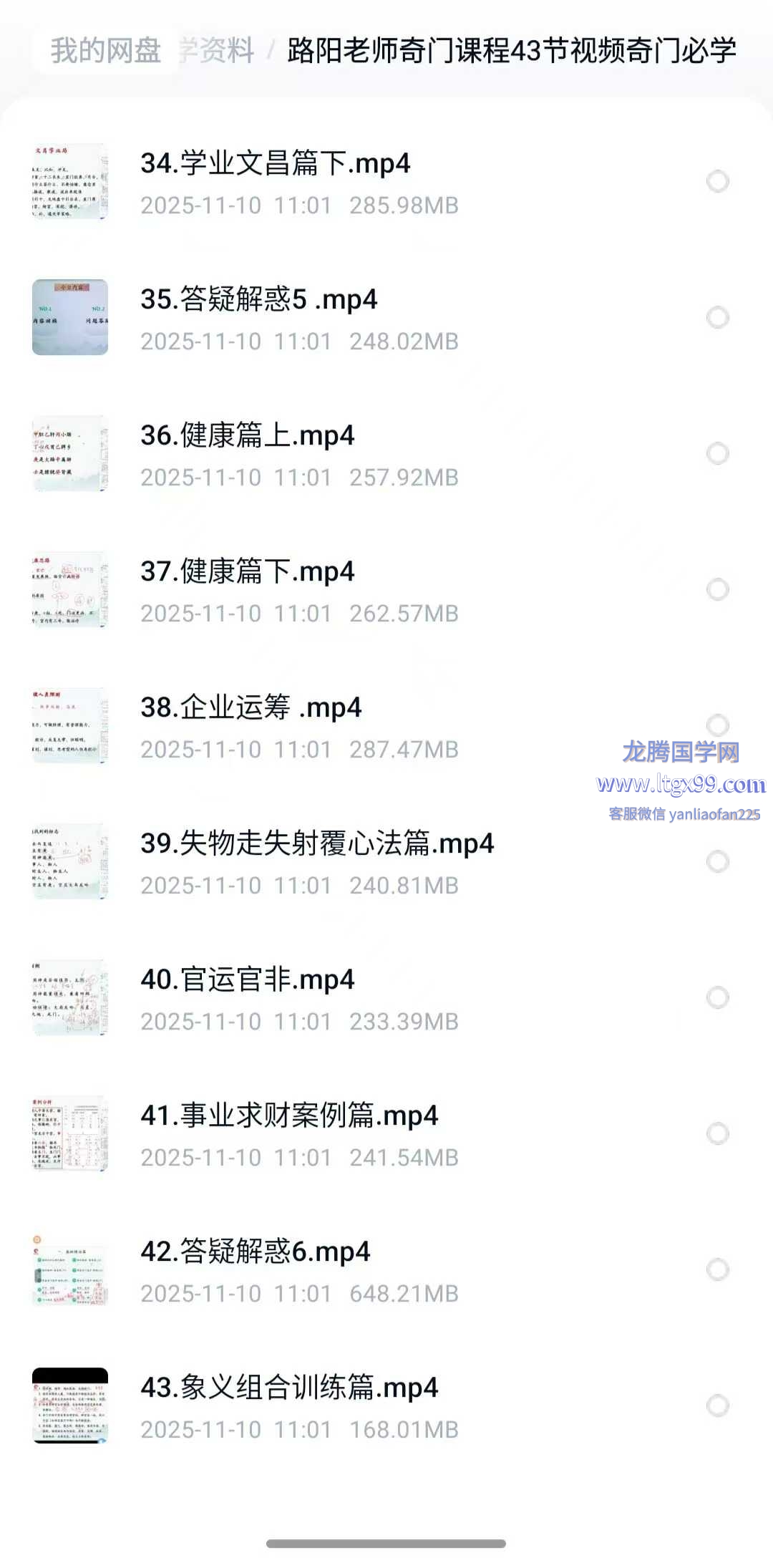Select the file 34.学业文昌篇下.mp4 with its circle
The image size is (773, 1568).
coord(718,181)
